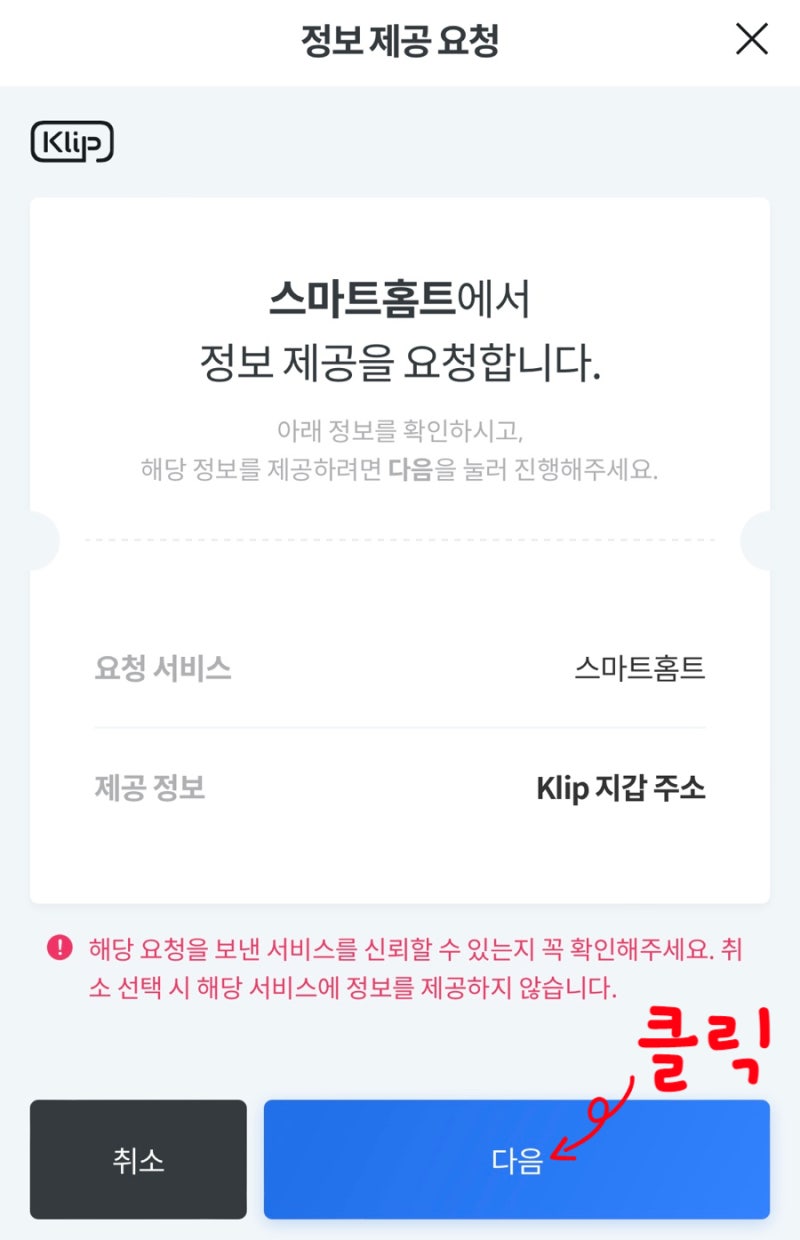This screenshot has width=800, height=1240.
Task: Click the white request card background
Action: pyautogui.click(x=400, y=600)
